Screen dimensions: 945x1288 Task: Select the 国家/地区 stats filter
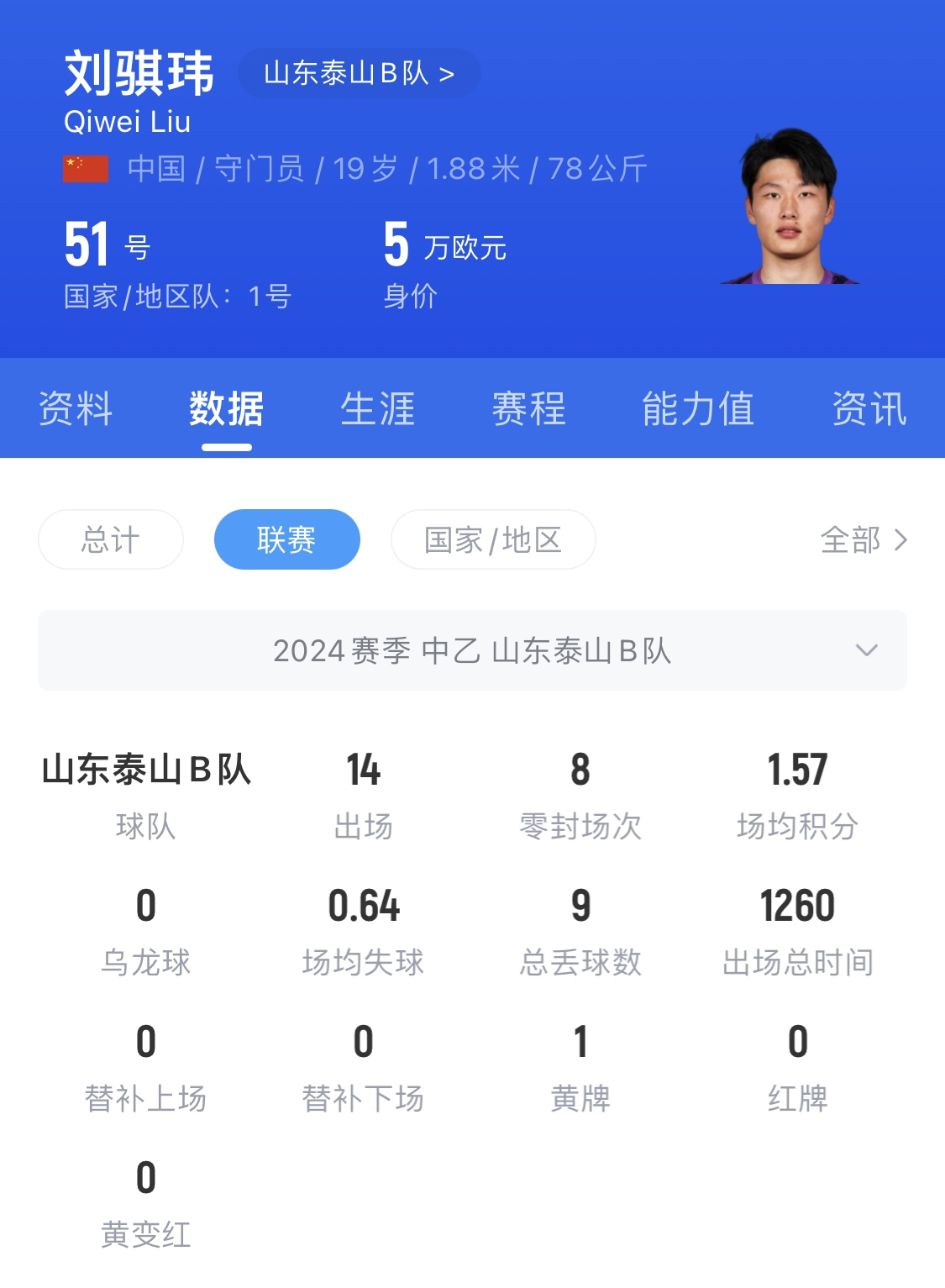pyautogui.click(x=492, y=541)
